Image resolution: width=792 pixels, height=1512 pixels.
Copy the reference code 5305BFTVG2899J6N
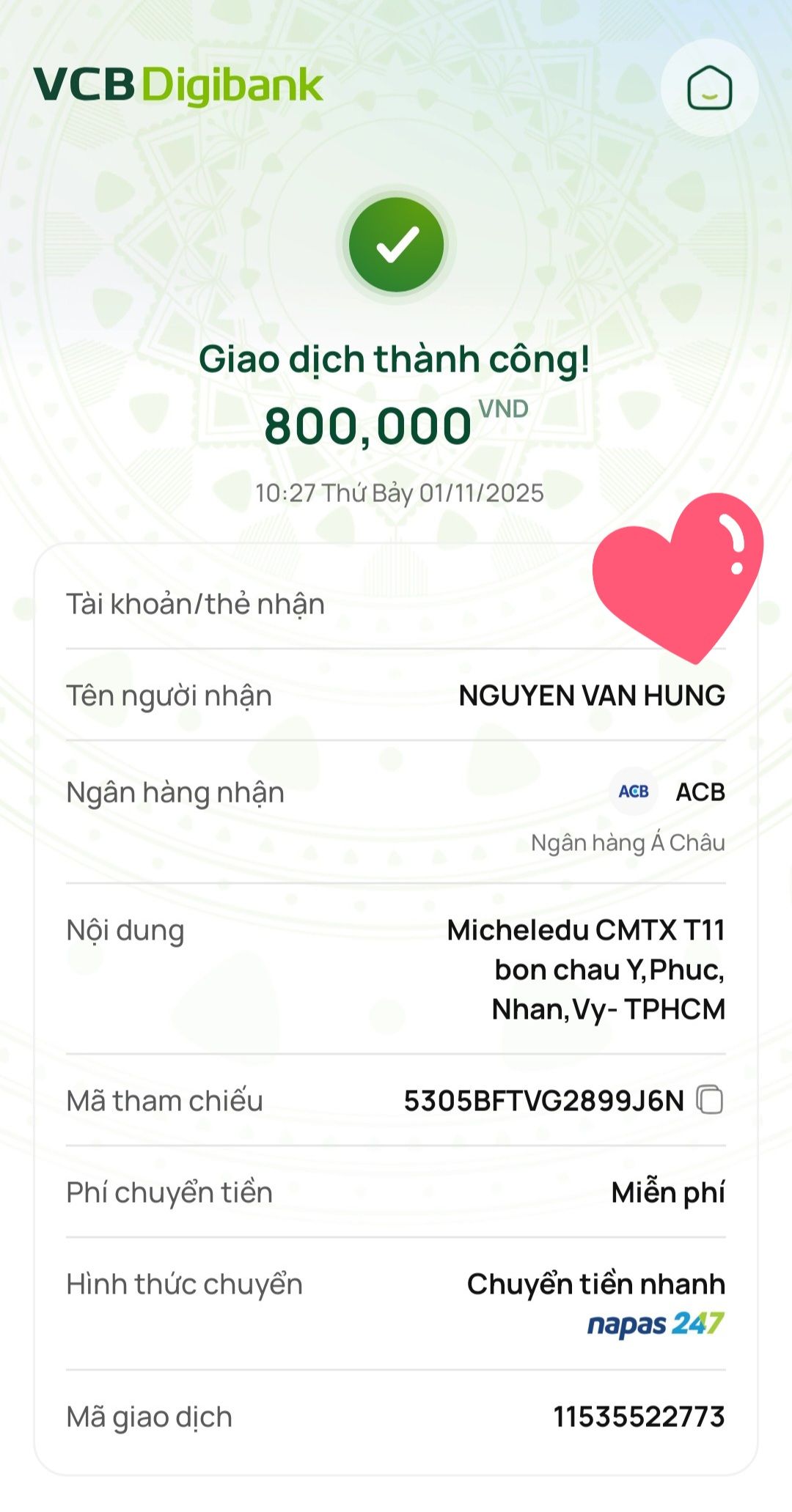(x=710, y=1099)
